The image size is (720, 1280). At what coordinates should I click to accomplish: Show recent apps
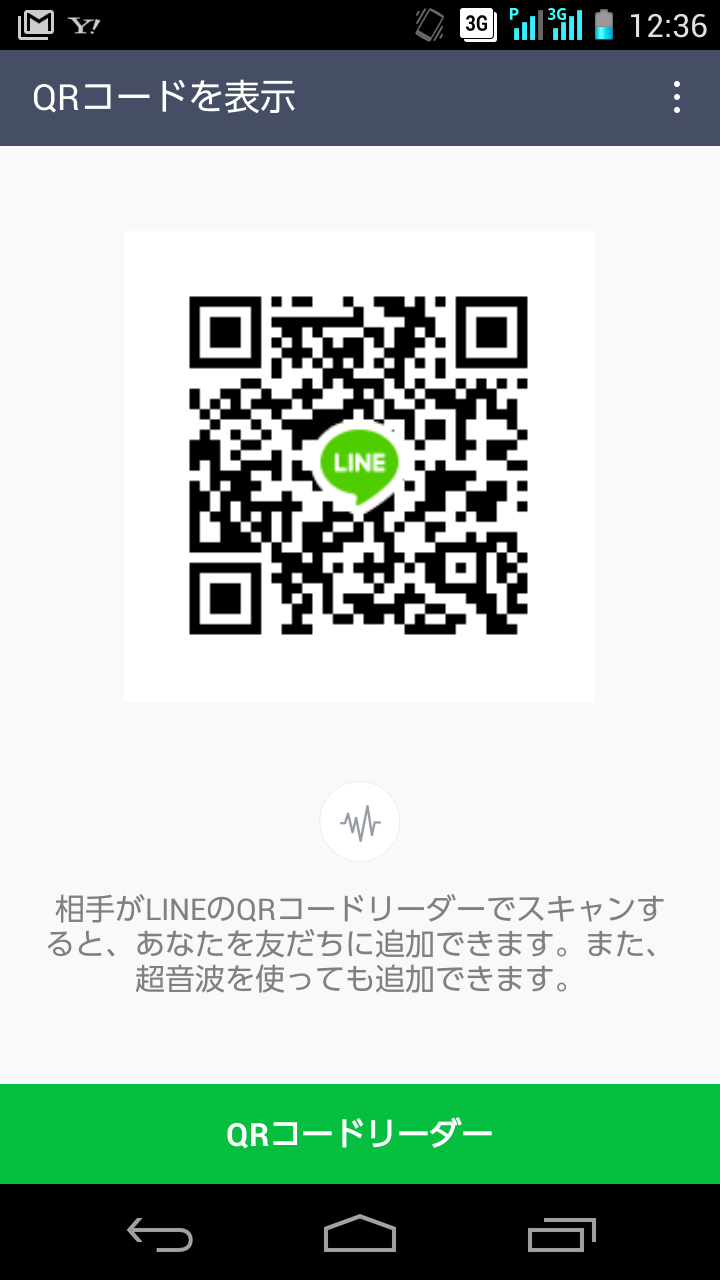point(561,1234)
